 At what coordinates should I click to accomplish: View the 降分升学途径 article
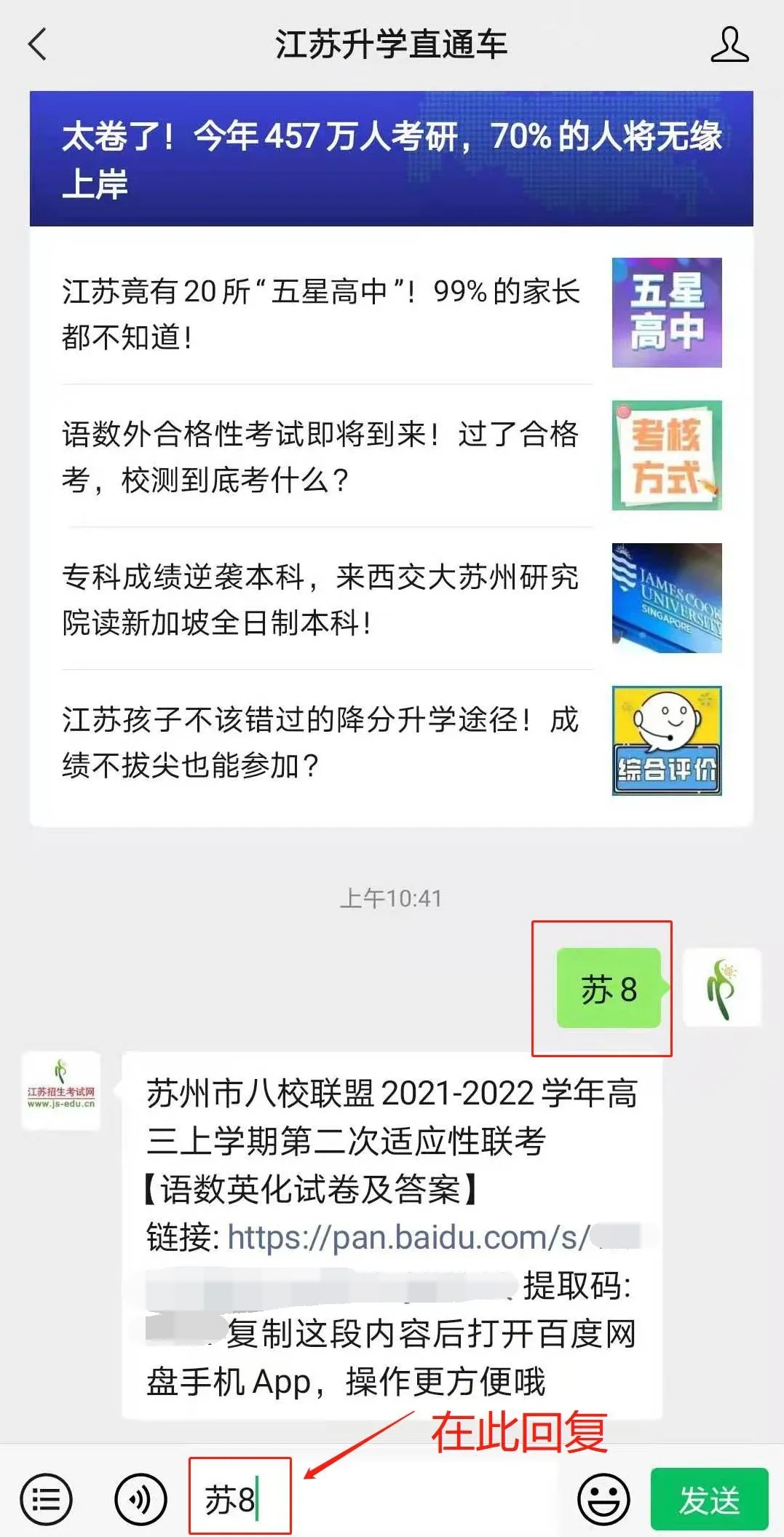(320, 742)
